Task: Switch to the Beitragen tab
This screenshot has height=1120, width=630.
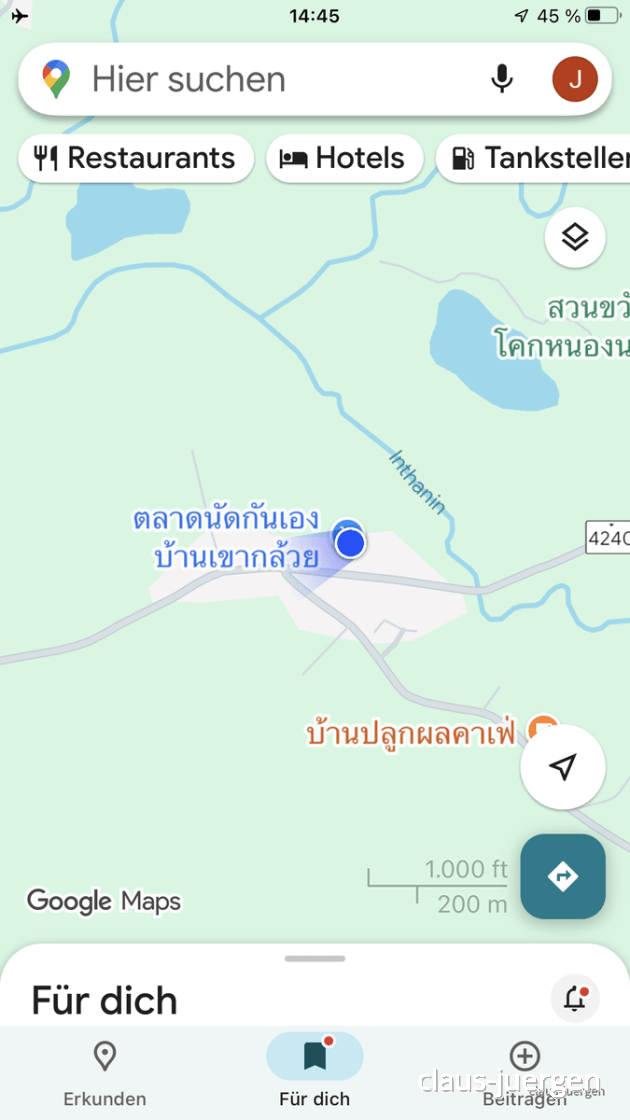Action: tap(524, 1072)
